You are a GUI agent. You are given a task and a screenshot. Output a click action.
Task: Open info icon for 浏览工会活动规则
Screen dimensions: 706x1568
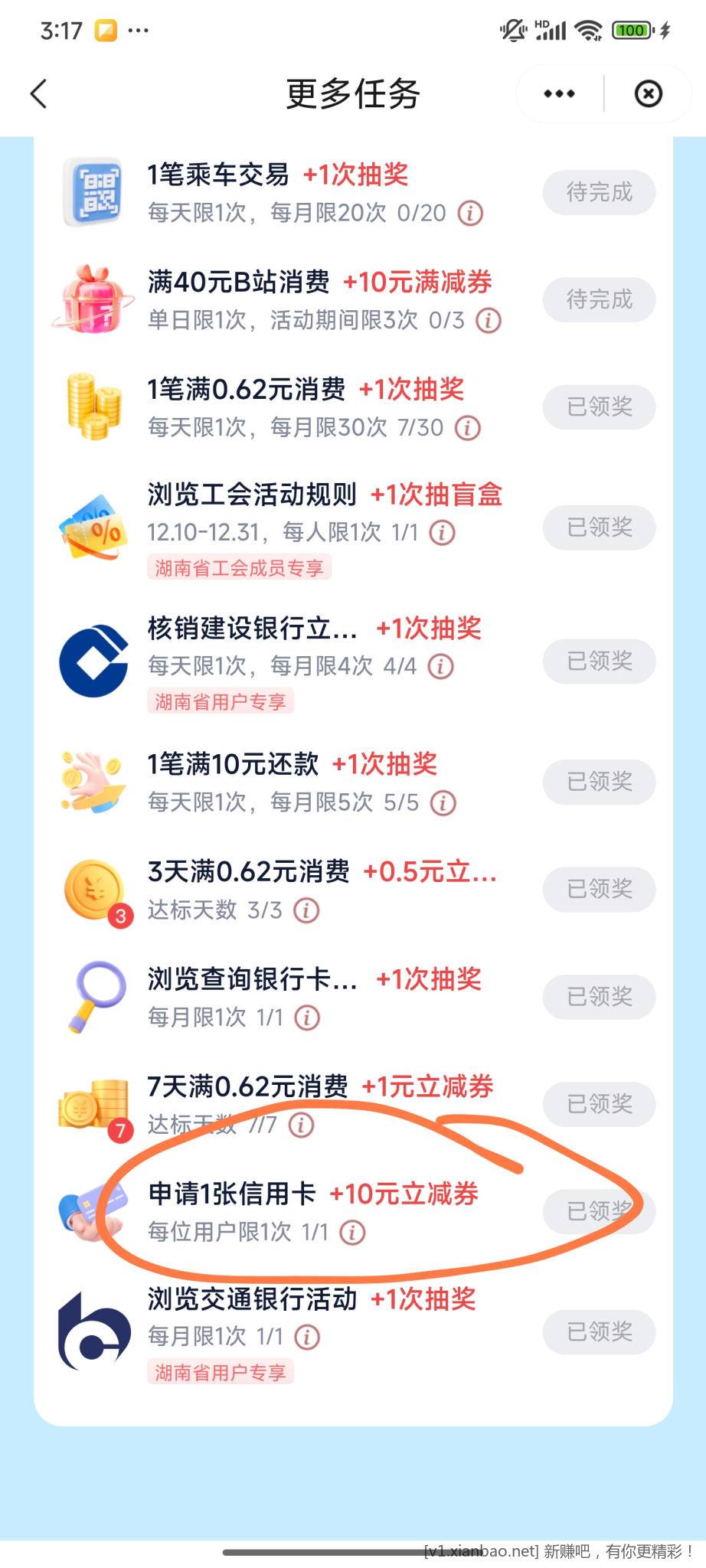pos(442,532)
